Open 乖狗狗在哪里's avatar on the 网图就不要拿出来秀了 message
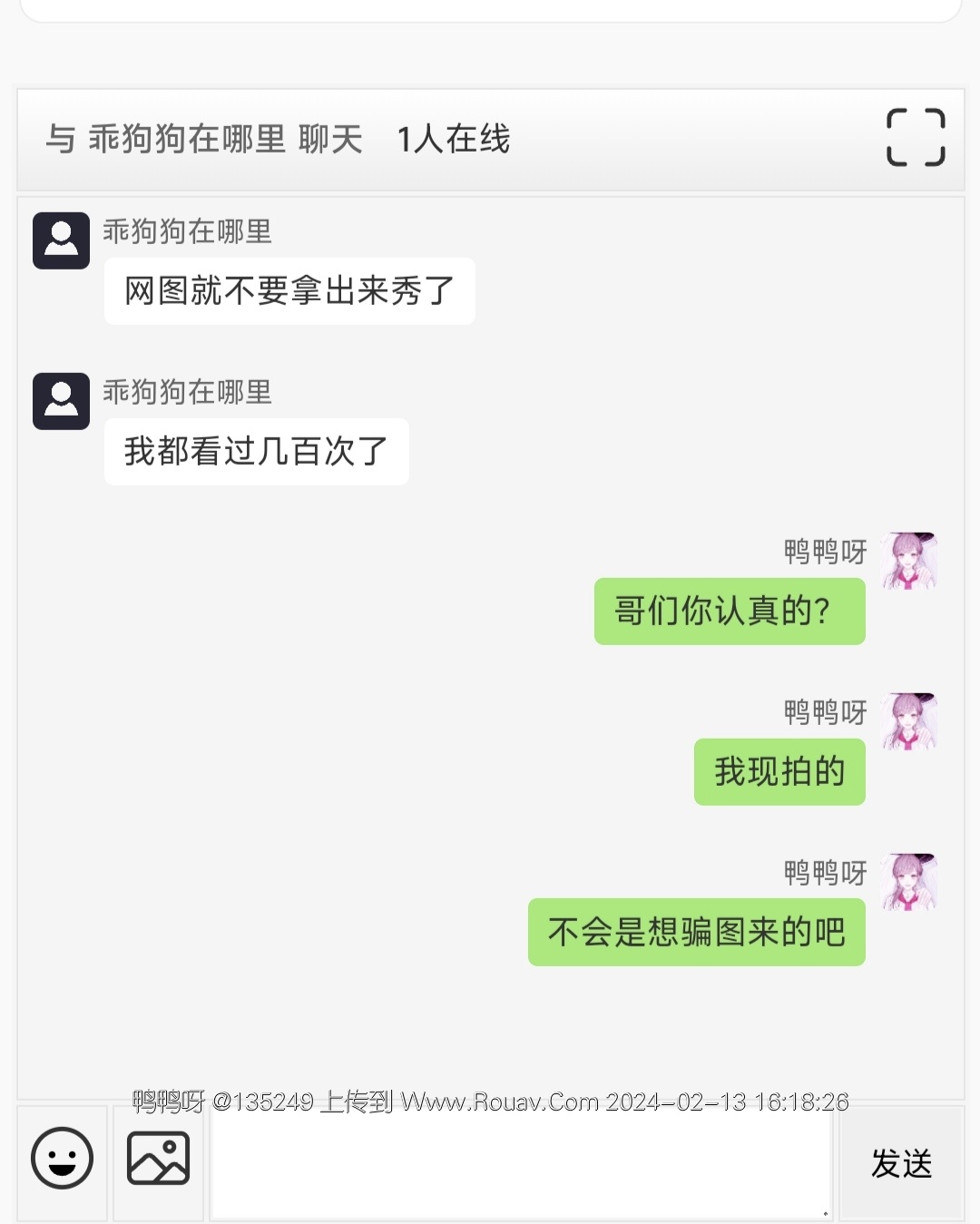The width and height of the screenshot is (980, 1224). (61, 240)
